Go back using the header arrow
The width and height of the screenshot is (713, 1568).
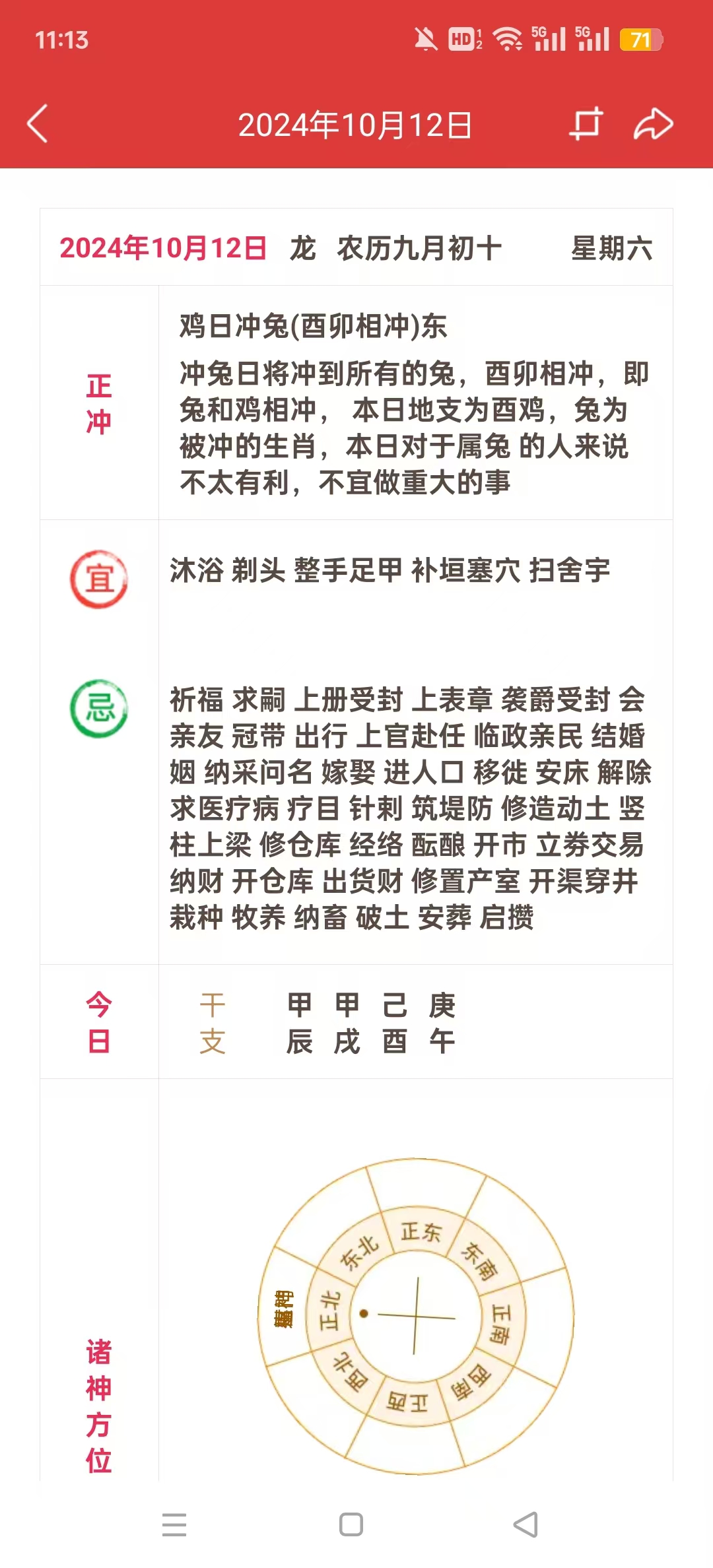pyautogui.click(x=38, y=123)
